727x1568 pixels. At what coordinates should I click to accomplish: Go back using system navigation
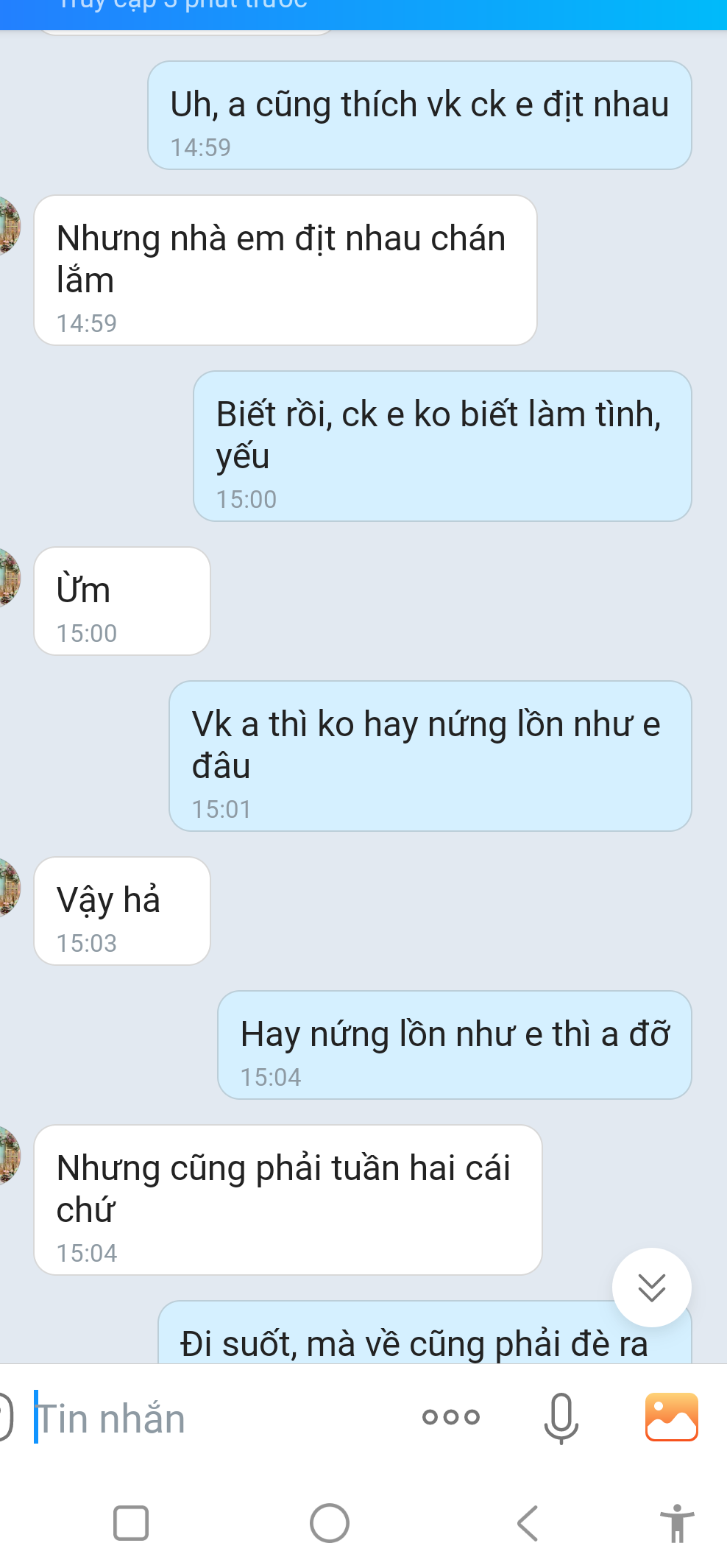coord(528,1523)
